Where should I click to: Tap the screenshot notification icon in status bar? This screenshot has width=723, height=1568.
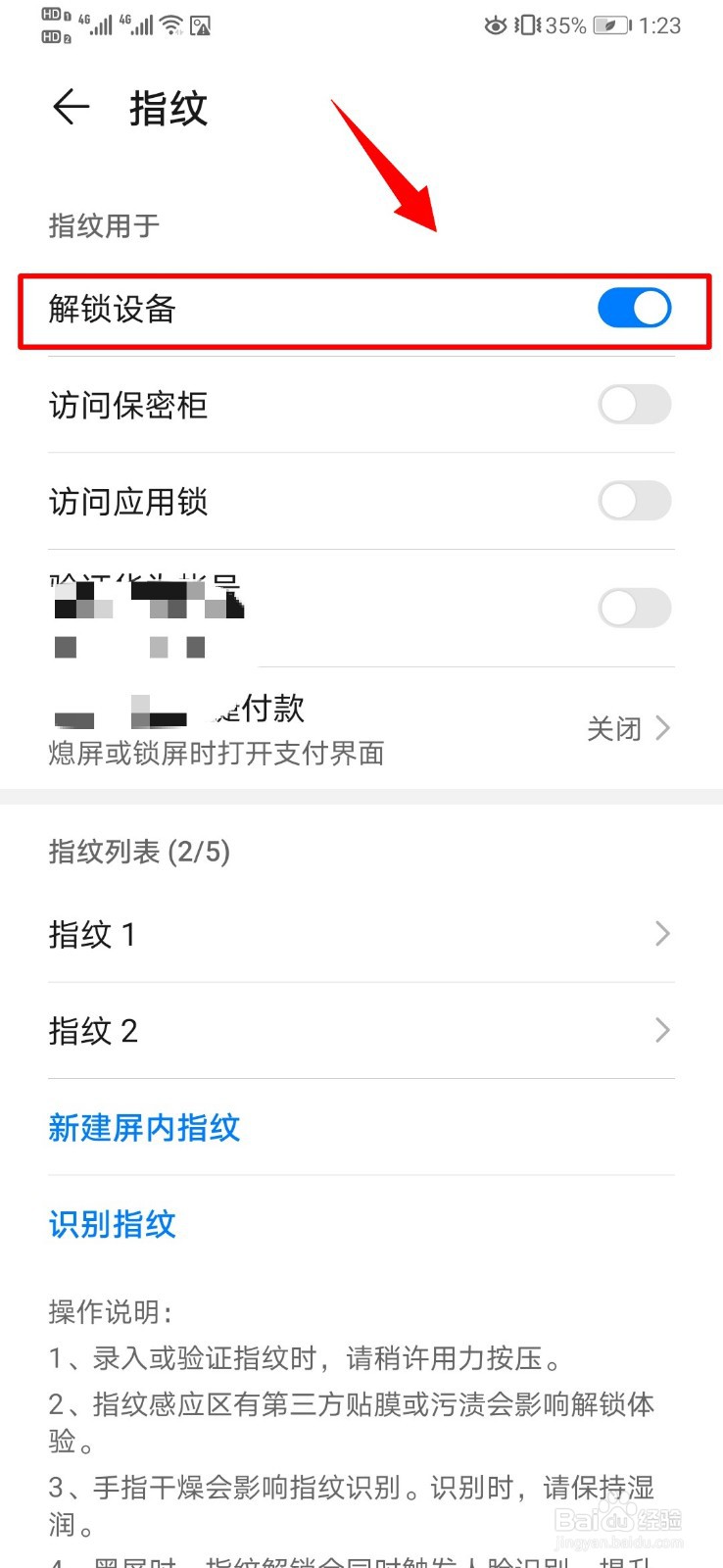pos(202,26)
